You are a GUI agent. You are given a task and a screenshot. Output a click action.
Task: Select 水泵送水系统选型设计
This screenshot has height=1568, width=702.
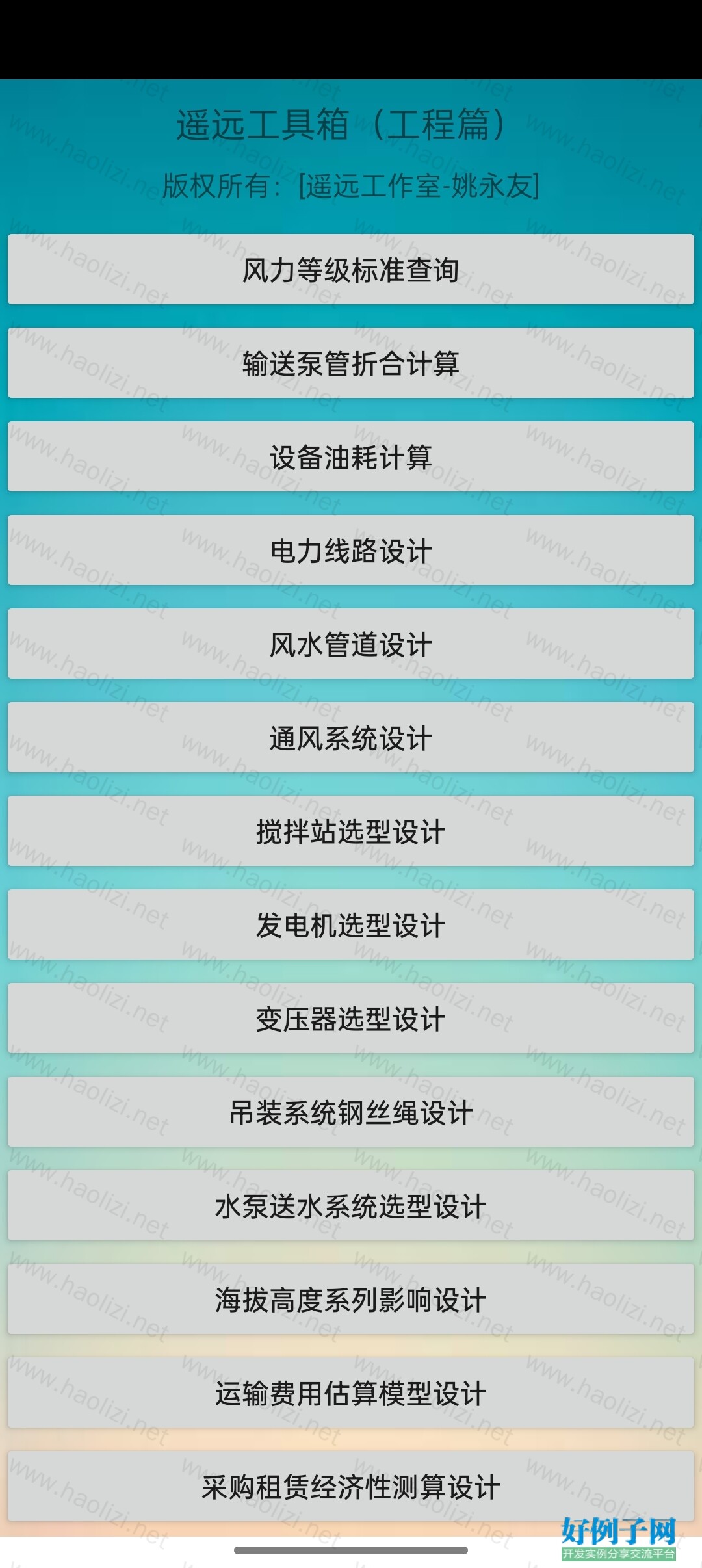pos(351,1206)
